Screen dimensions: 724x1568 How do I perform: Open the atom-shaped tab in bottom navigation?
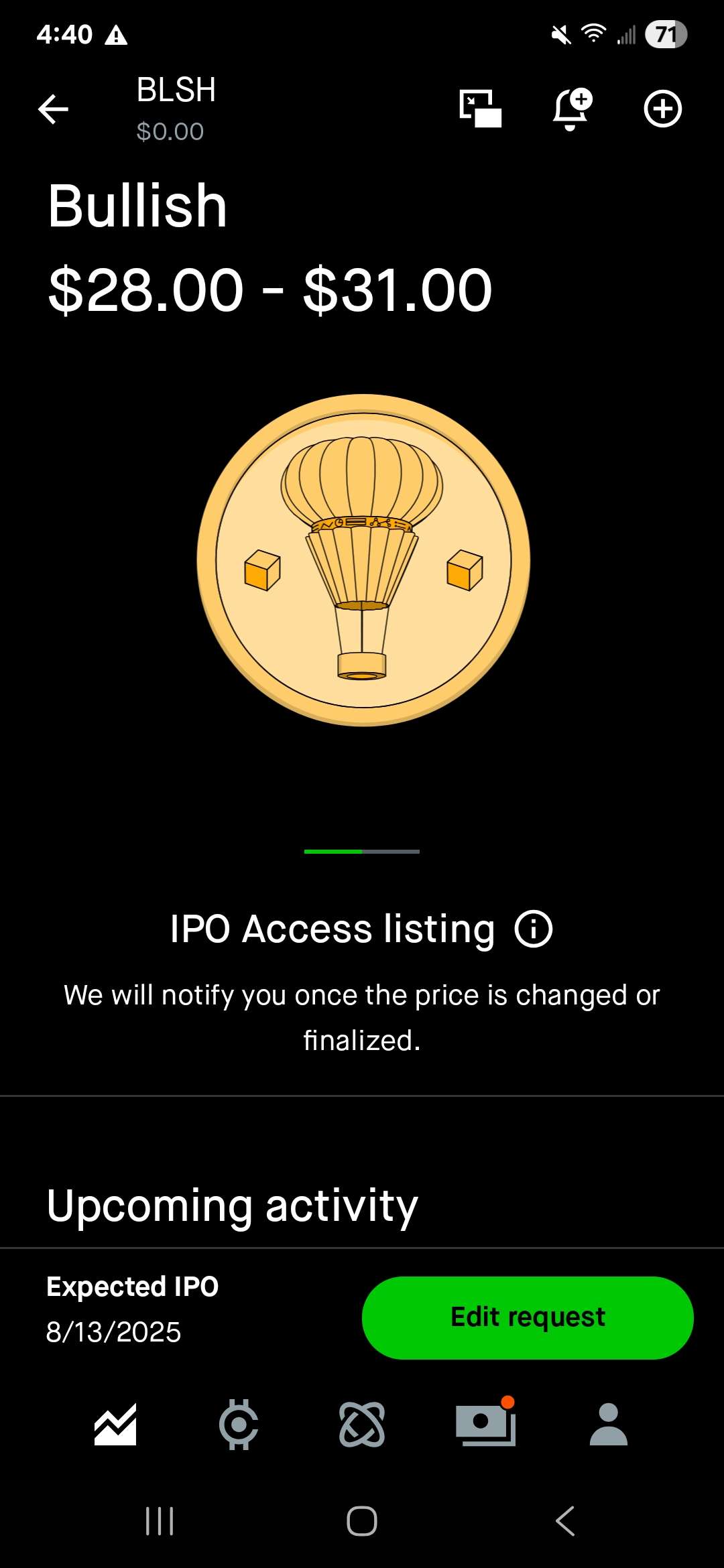(362, 1424)
